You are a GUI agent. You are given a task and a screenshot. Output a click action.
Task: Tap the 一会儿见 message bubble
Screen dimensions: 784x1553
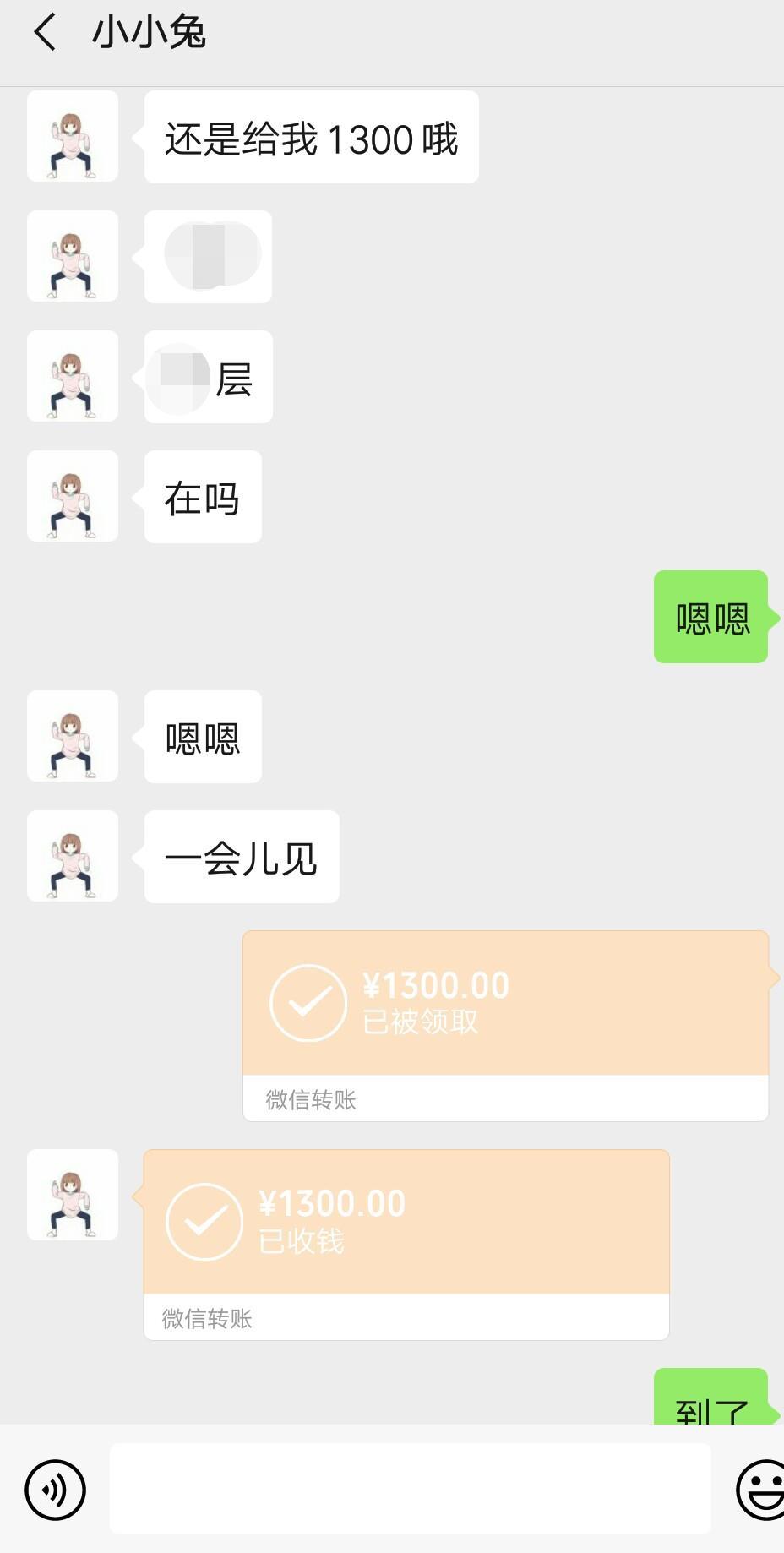tap(242, 857)
